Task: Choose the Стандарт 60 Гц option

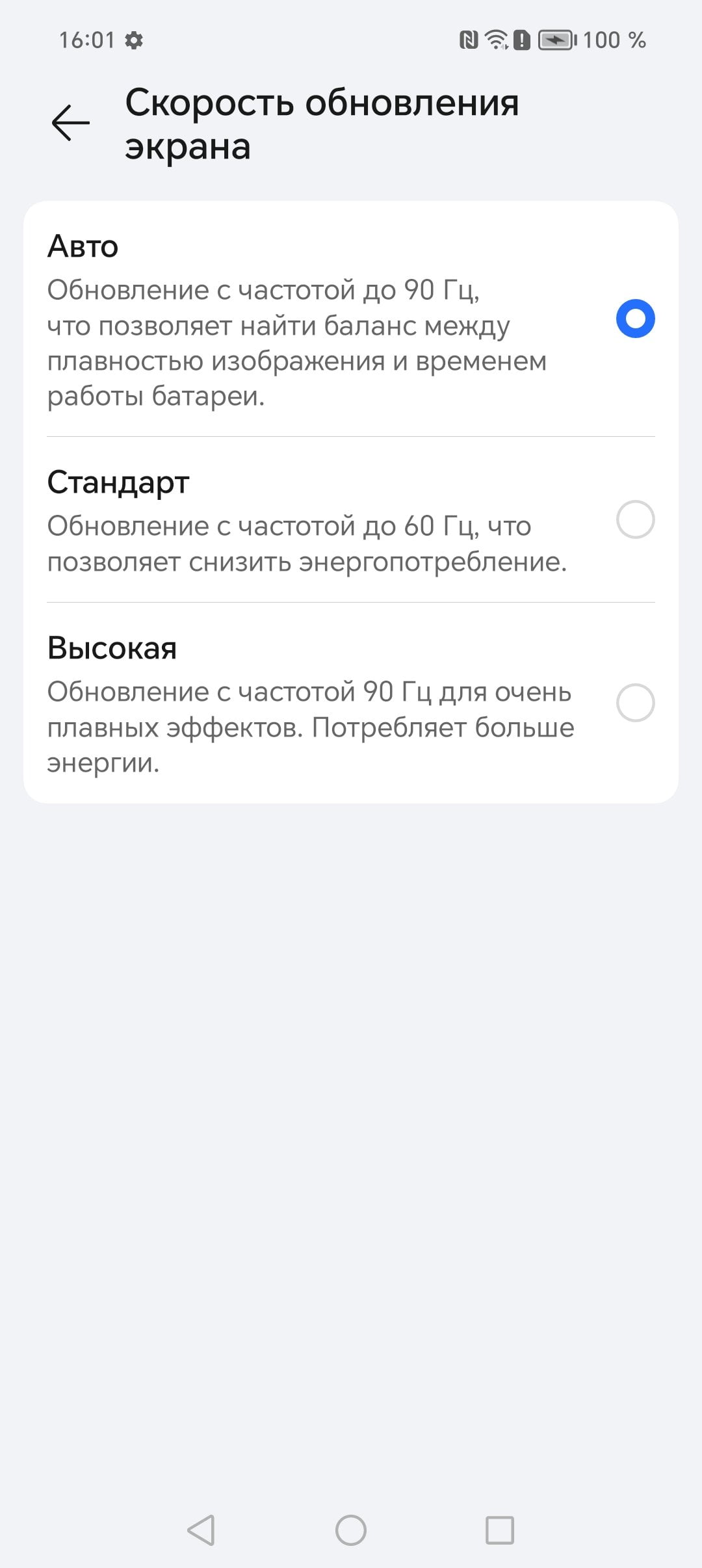Action: coord(351,519)
